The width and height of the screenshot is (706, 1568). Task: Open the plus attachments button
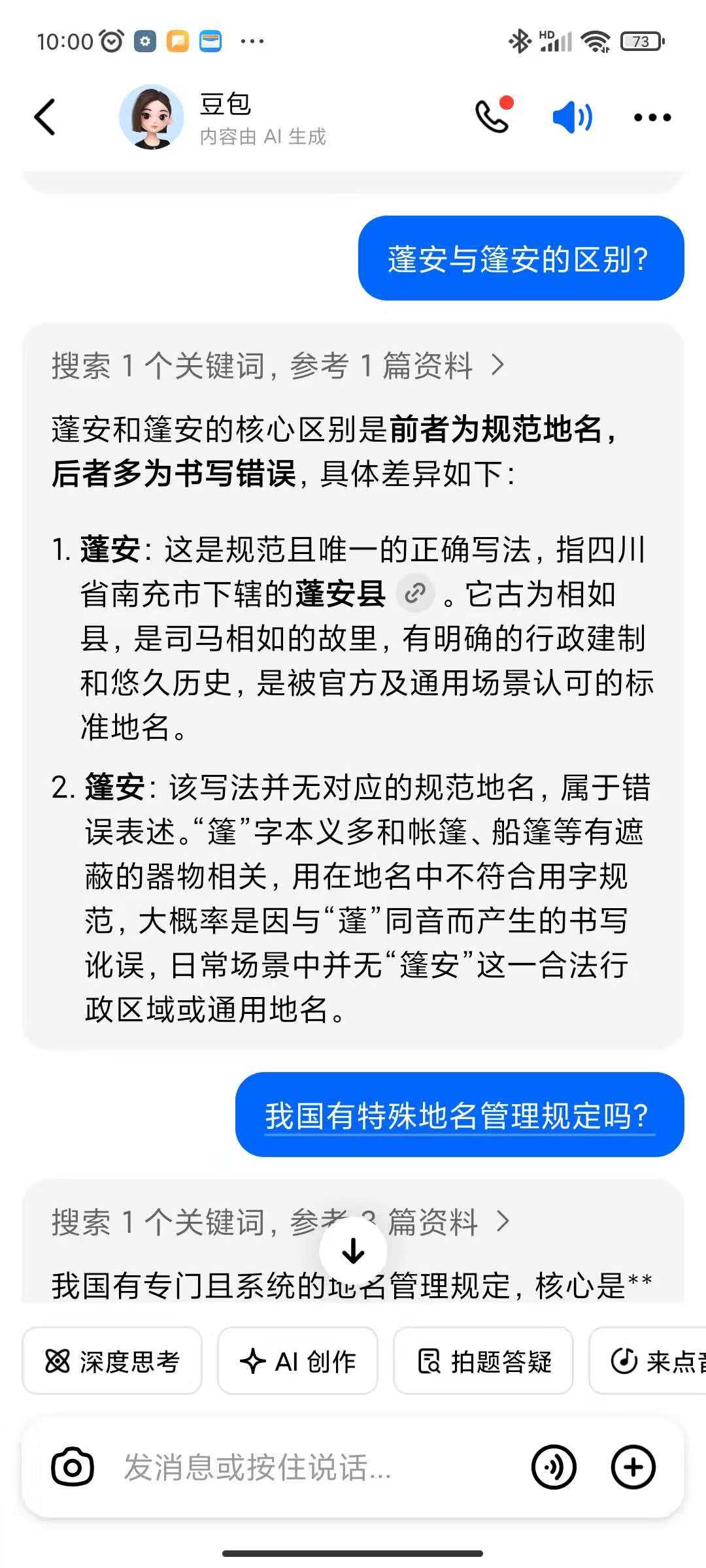[x=633, y=1467]
